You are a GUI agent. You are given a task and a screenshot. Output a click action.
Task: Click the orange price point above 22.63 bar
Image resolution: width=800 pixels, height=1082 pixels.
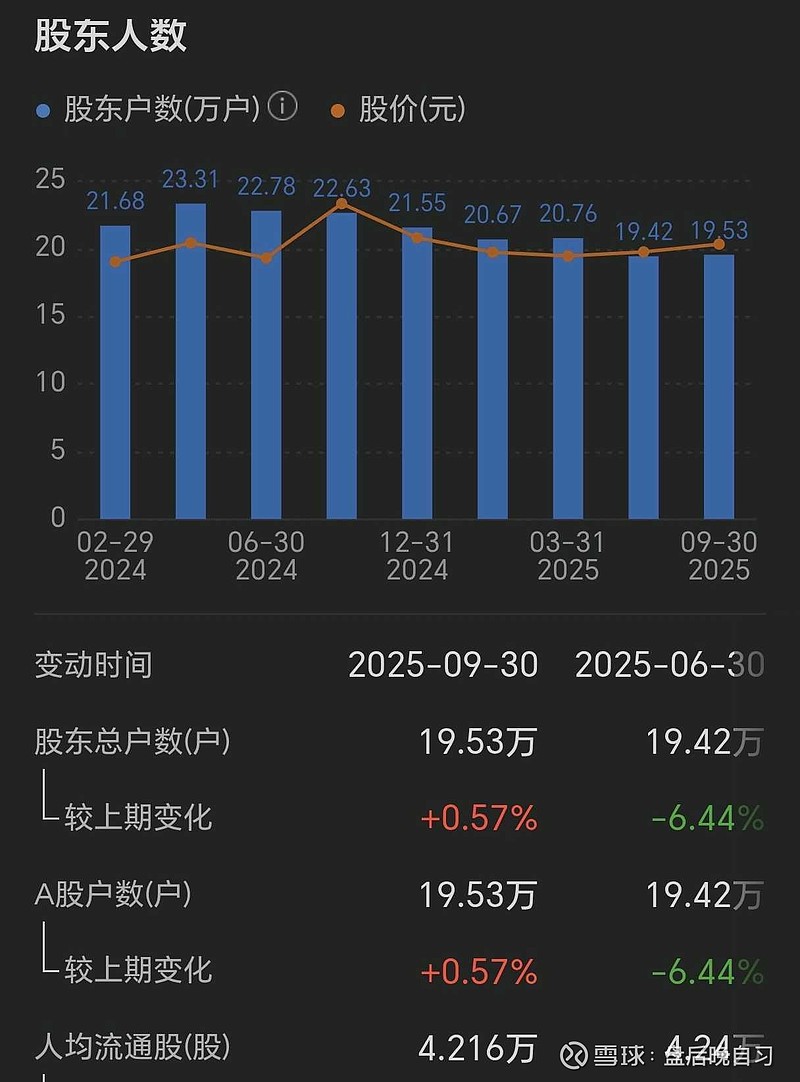[x=343, y=203]
